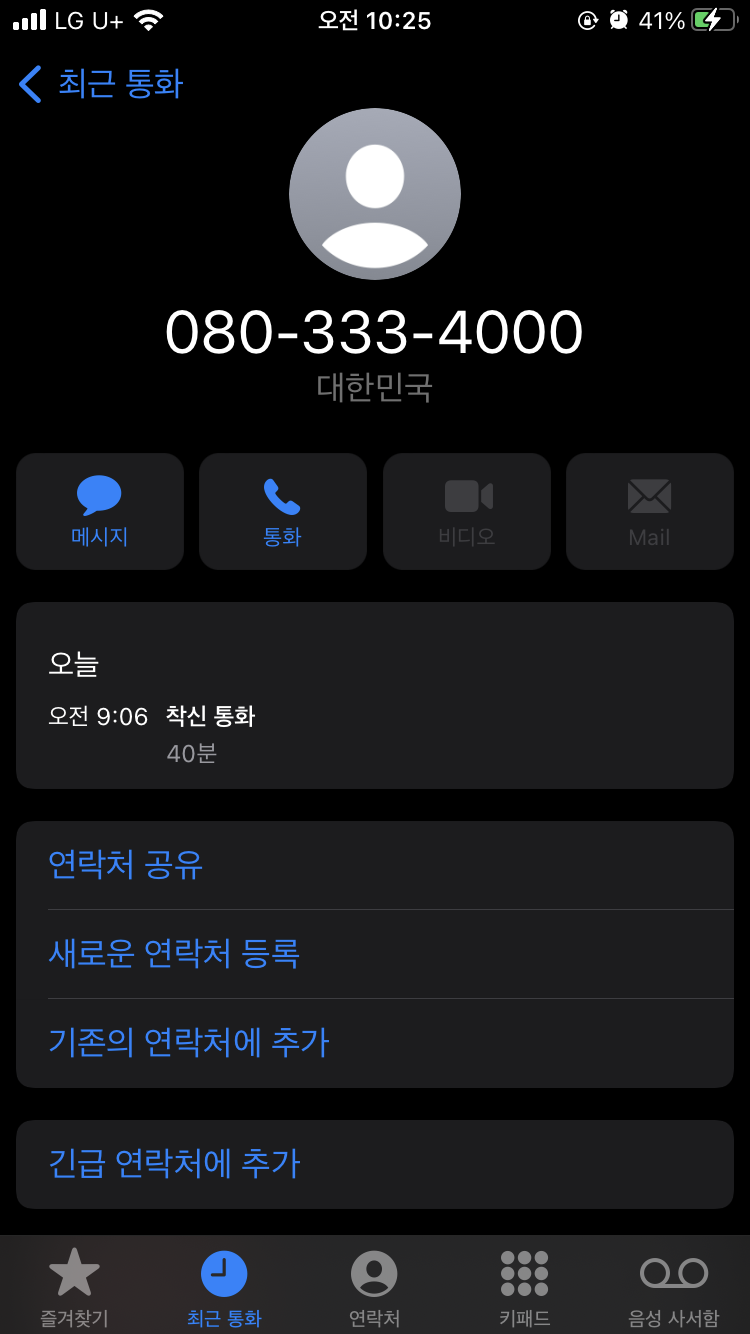This screenshot has height=1334, width=750.
Task: Select 연락처 공유 option
Action: tap(126, 864)
